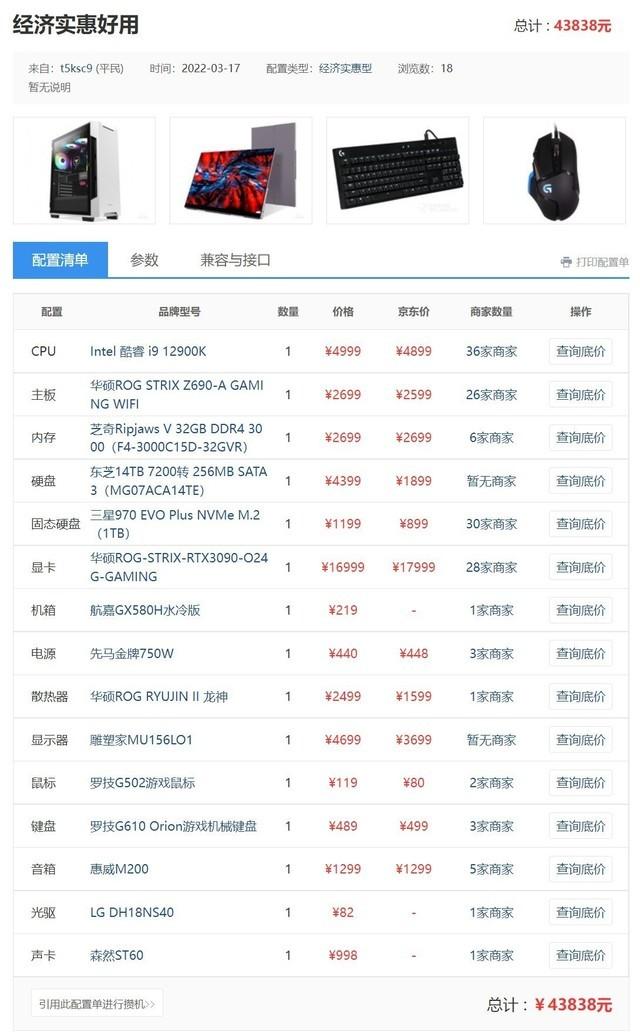Open Intel 酷睿 i9 12900K product link

tap(148, 351)
